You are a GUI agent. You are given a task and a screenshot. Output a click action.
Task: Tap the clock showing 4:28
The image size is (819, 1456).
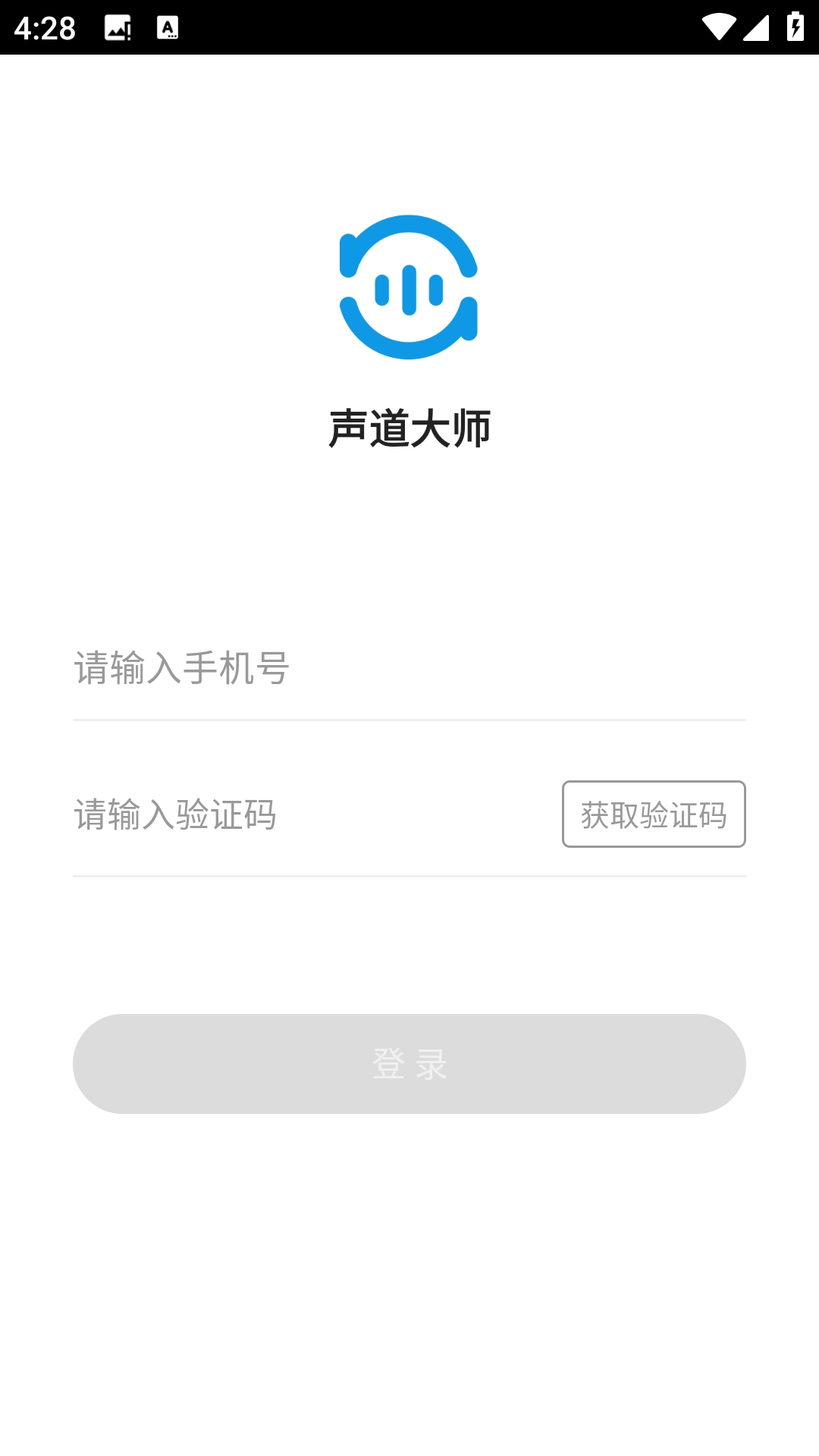[45, 28]
